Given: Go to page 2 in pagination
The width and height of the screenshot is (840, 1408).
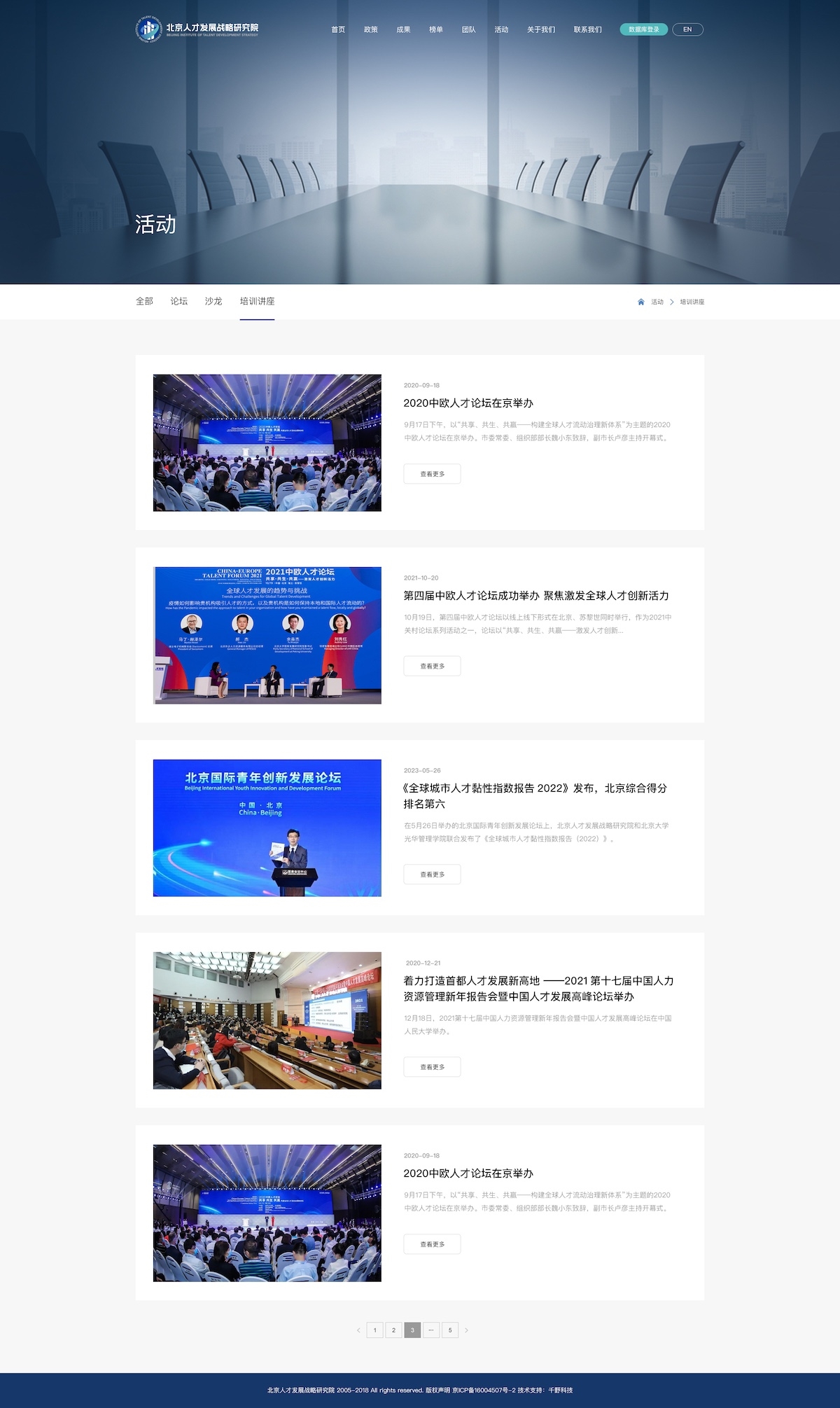Looking at the screenshot, I should 393,1330.
